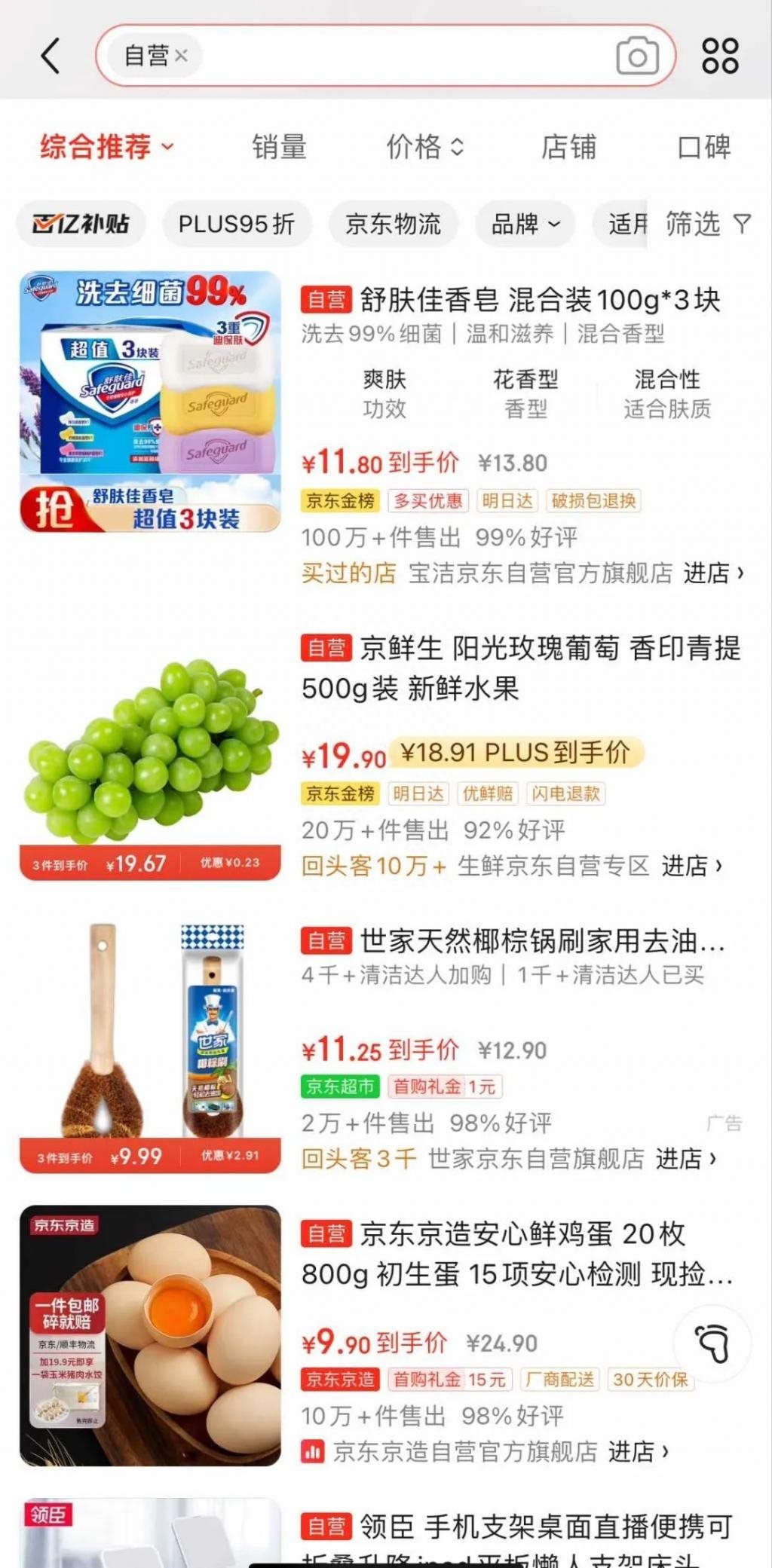
Task: Open the grid menu in top-right corner
Action: point(721,56)
